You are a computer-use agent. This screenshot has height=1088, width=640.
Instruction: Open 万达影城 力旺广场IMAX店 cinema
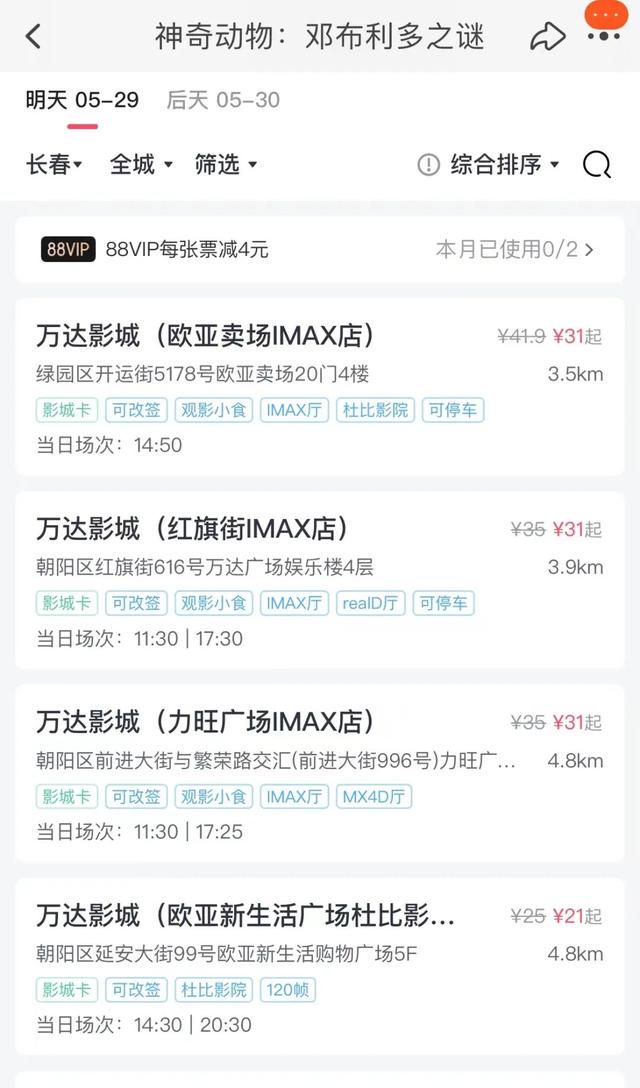point(319,774)
